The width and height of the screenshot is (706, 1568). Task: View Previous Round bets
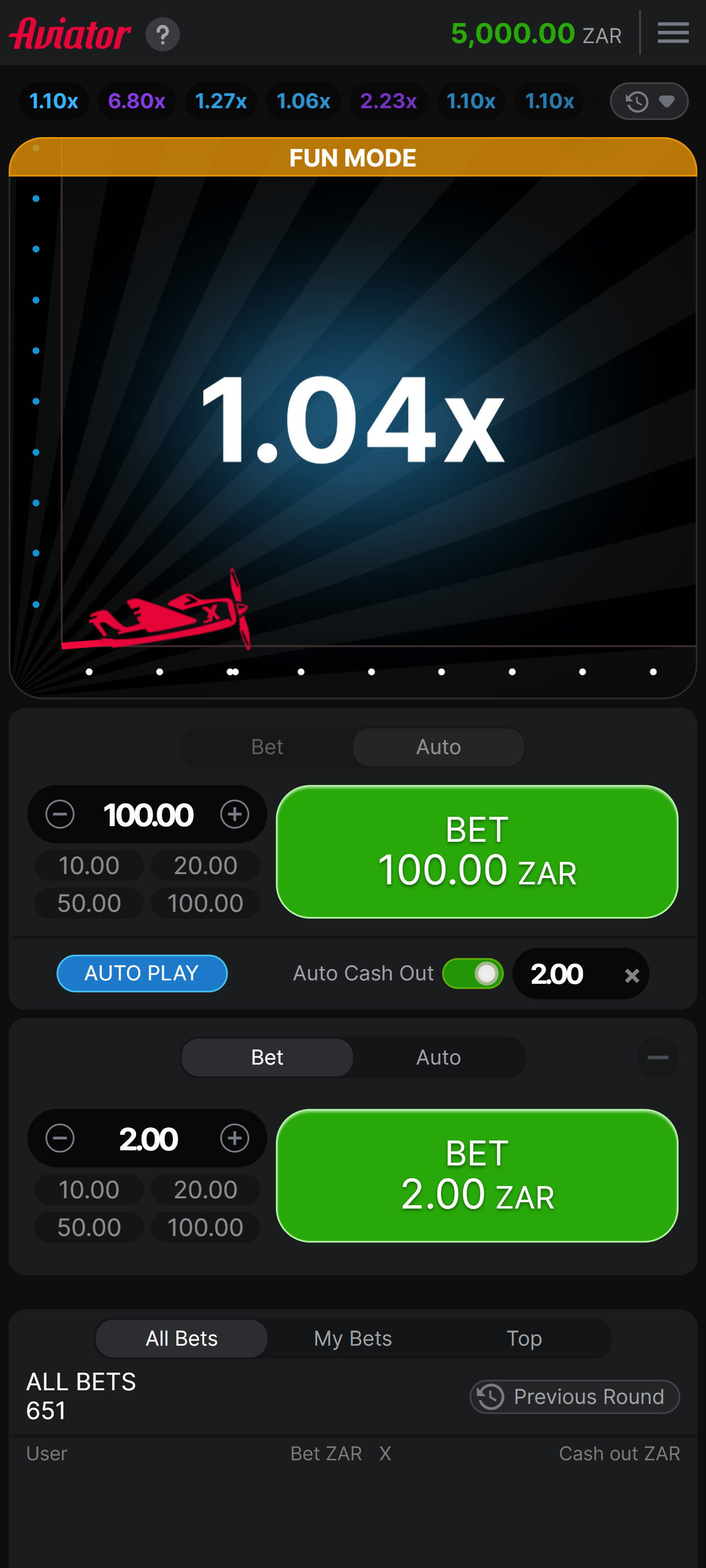pyautogui.click(x=574, y=1396)
